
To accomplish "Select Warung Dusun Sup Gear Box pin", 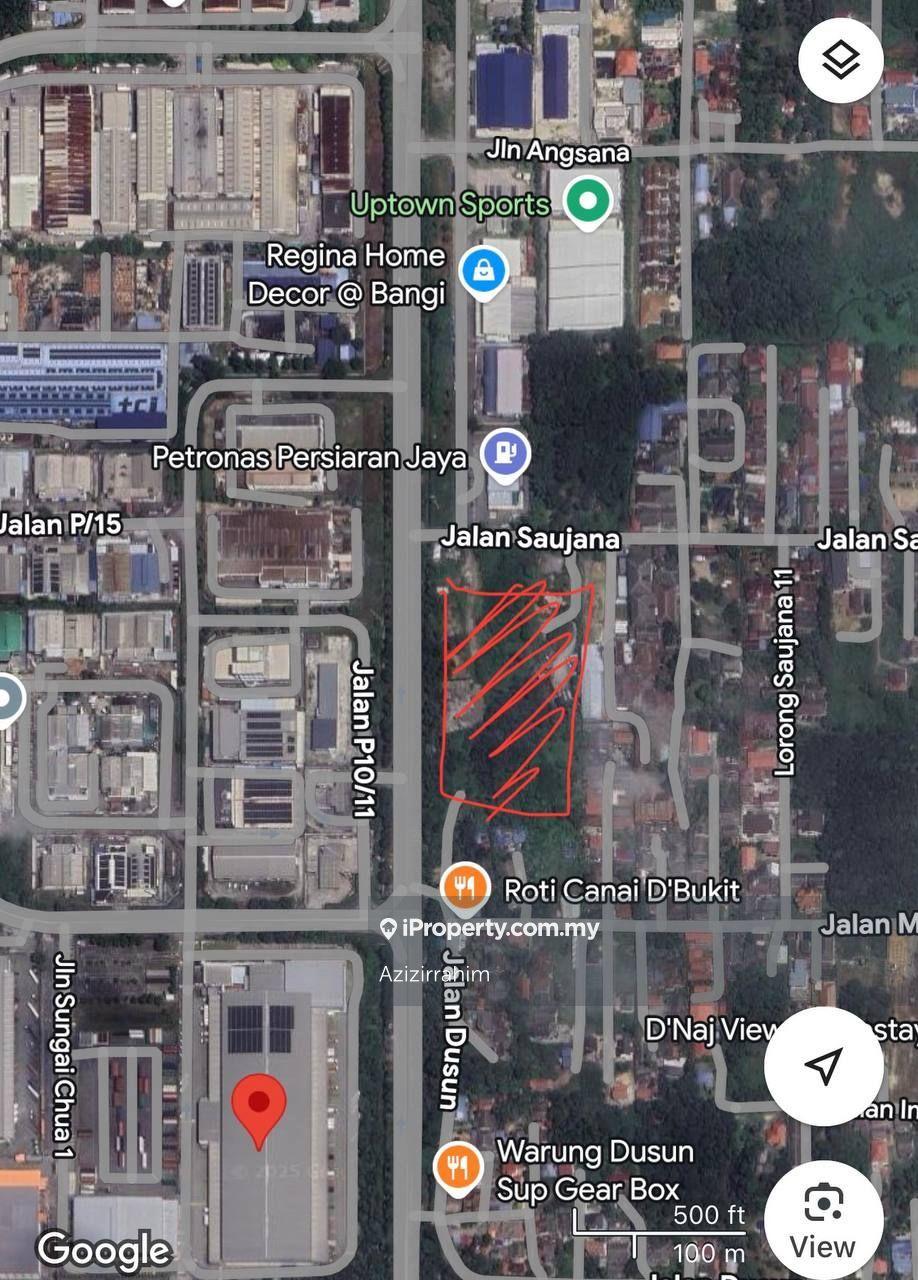I will click(458, 1167).
